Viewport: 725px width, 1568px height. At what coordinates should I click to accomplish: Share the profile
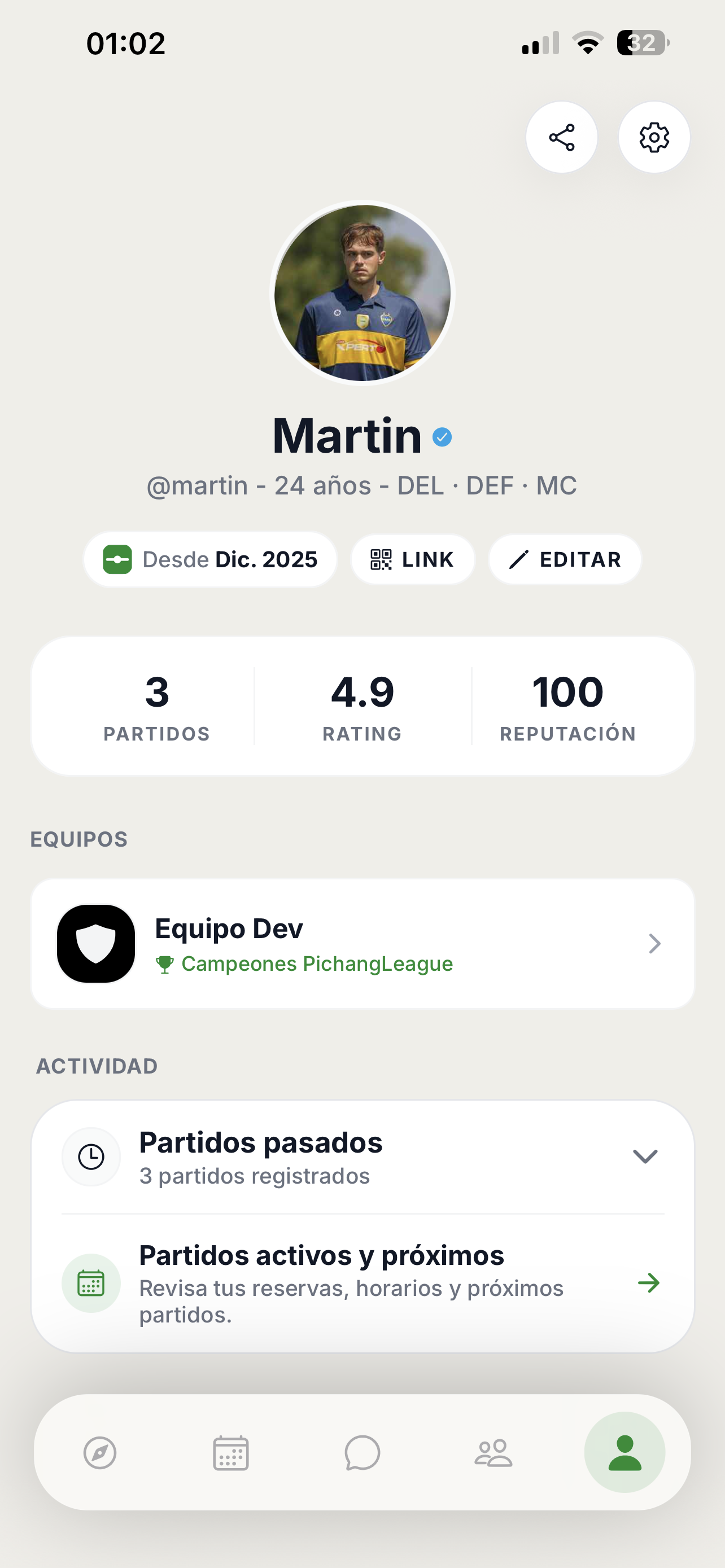[561, 137]
